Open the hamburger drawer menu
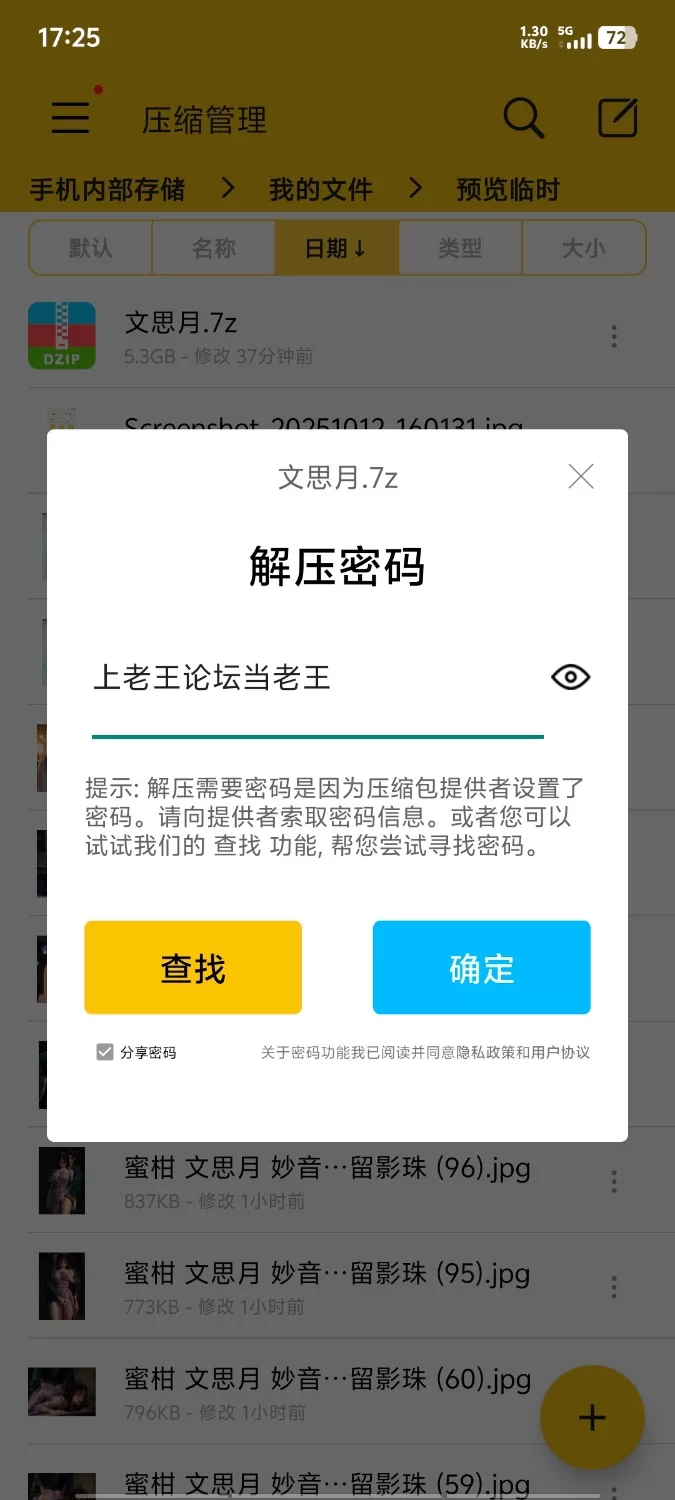The height and width of the screenshot is (1500, 675). point(71,118)
